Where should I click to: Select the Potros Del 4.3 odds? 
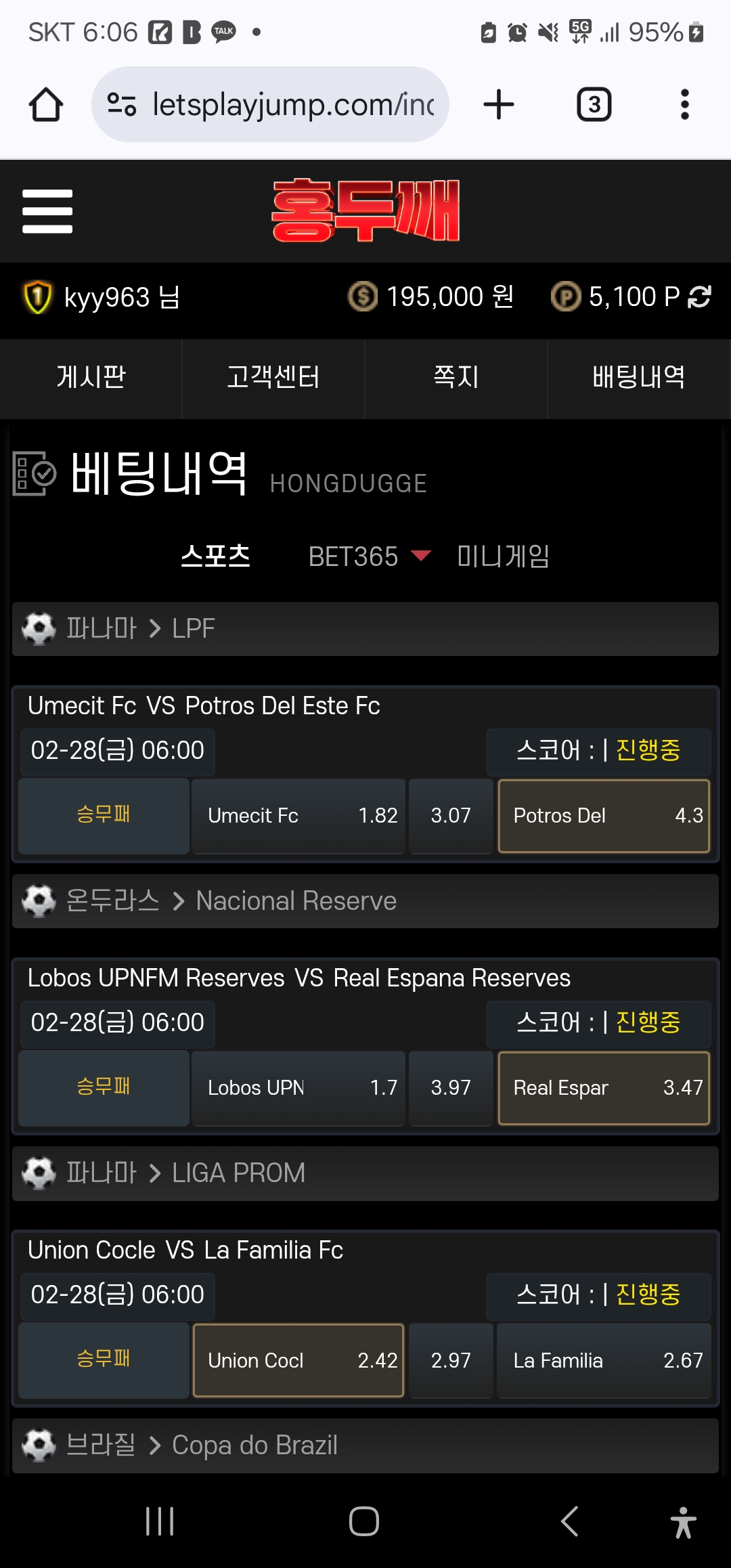(604, 816)
